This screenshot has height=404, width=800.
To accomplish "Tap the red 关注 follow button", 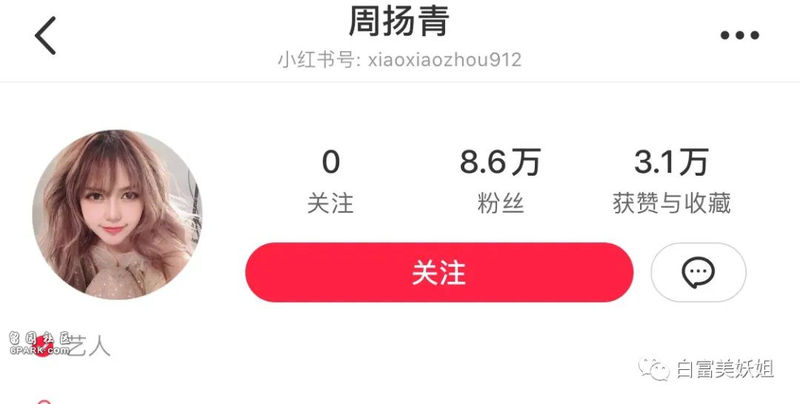I will (x=439, y=272).
